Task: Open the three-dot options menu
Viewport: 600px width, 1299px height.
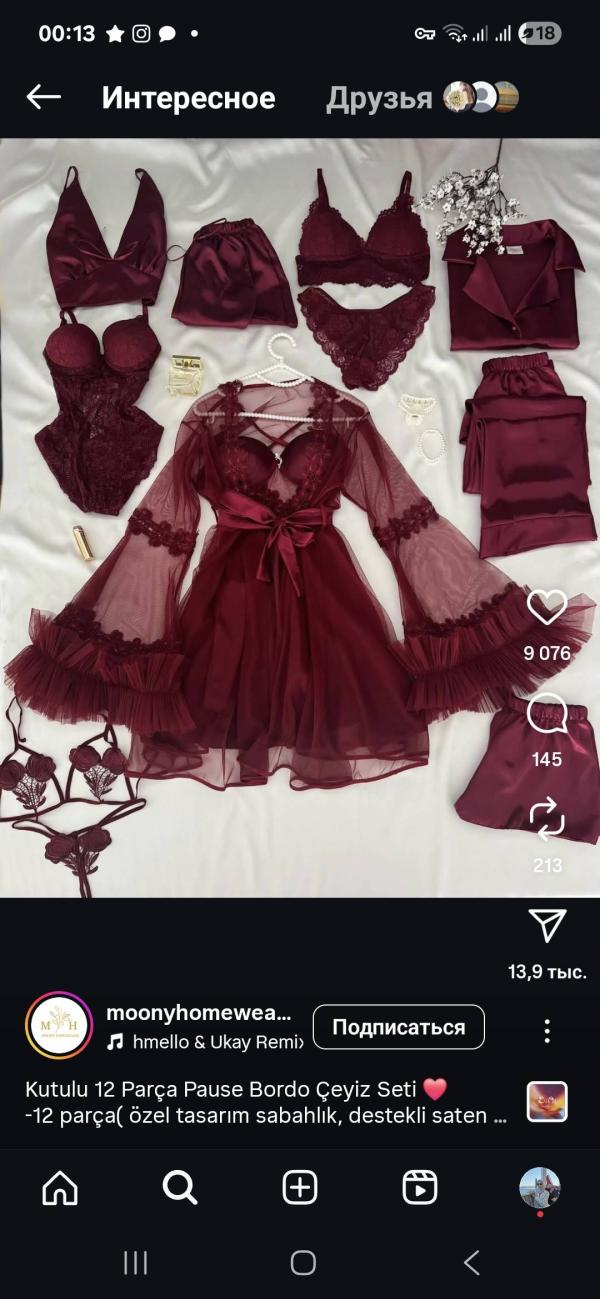Action: [x=547, y=1031]
